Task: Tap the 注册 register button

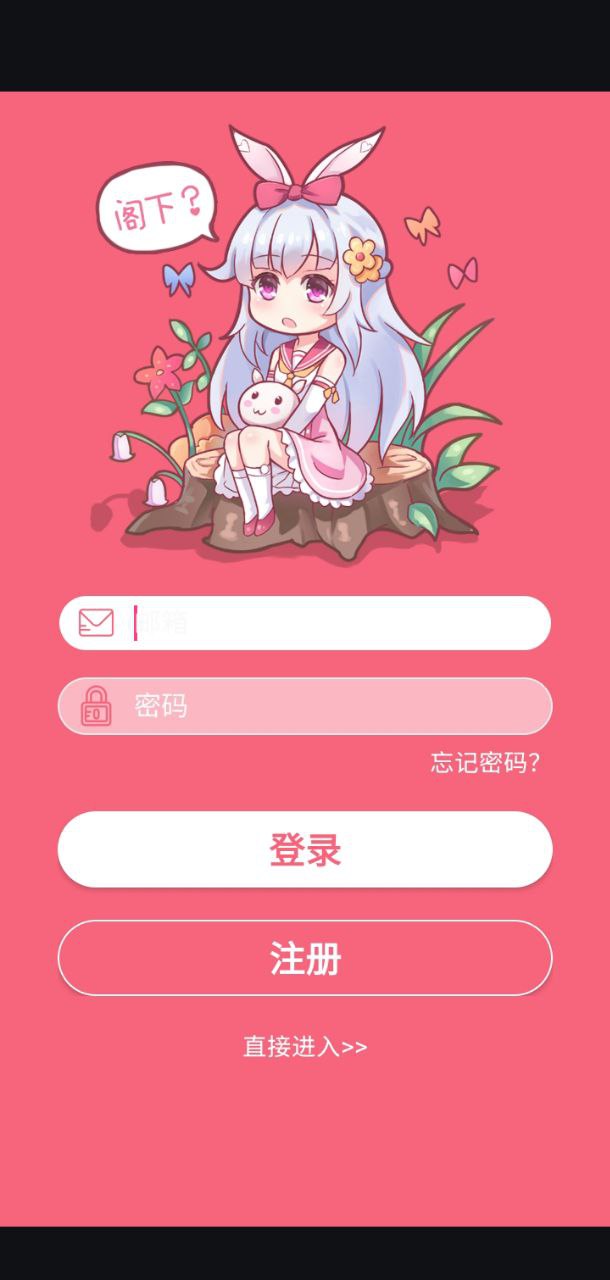Action: coord(305,958)
